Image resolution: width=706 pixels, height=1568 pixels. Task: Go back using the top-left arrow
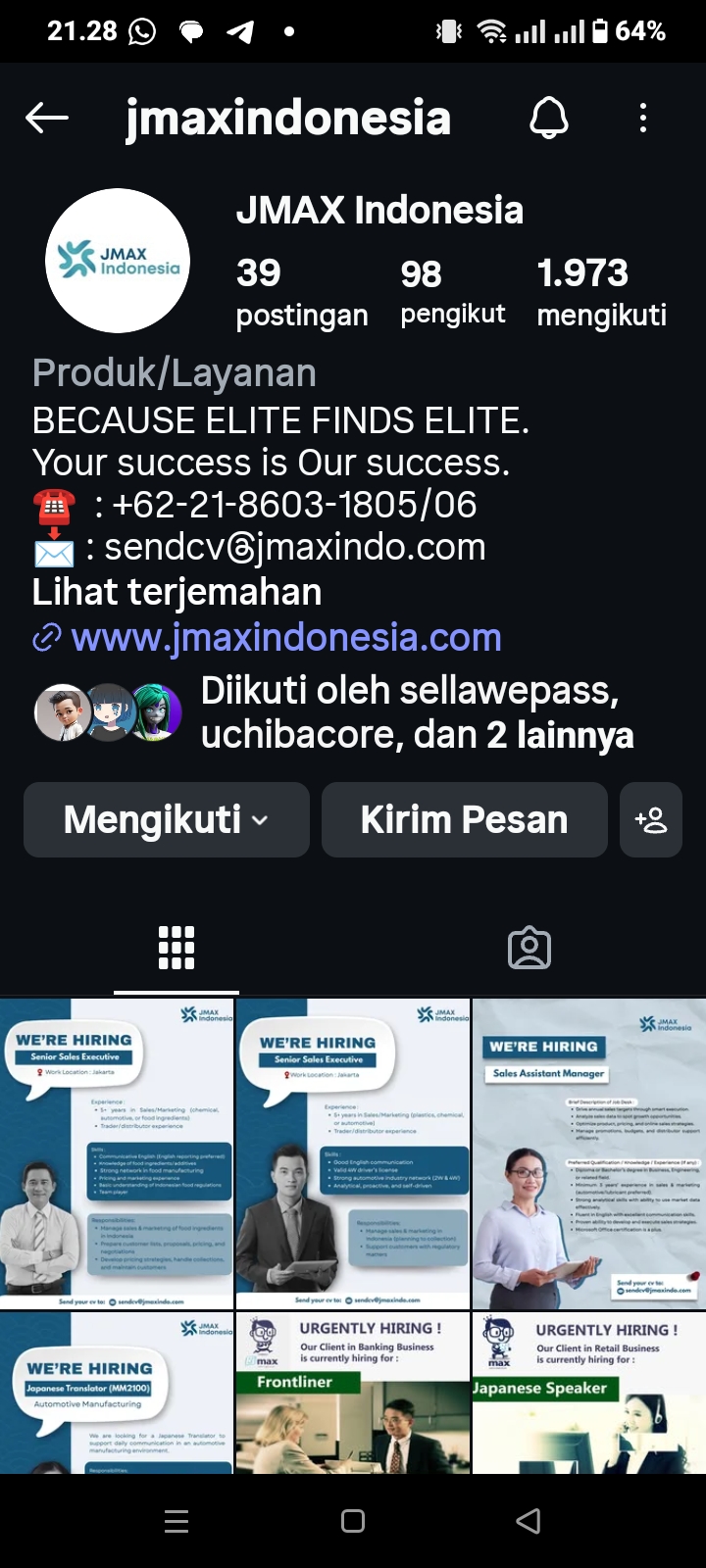pyautogui.click(x=47, y=119)
